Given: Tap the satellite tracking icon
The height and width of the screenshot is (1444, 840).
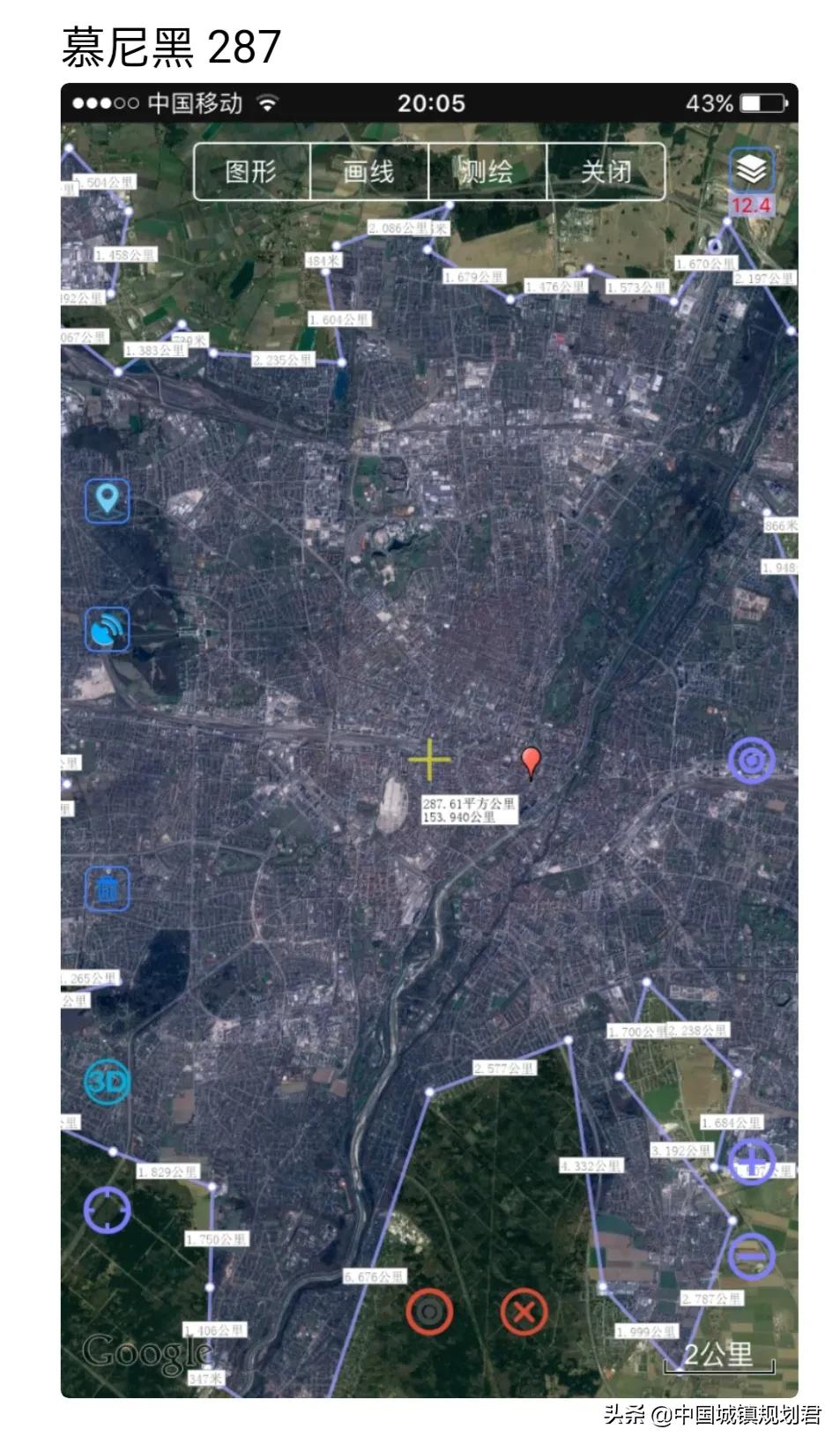Looking at the screenshot, I should [108, 629].
